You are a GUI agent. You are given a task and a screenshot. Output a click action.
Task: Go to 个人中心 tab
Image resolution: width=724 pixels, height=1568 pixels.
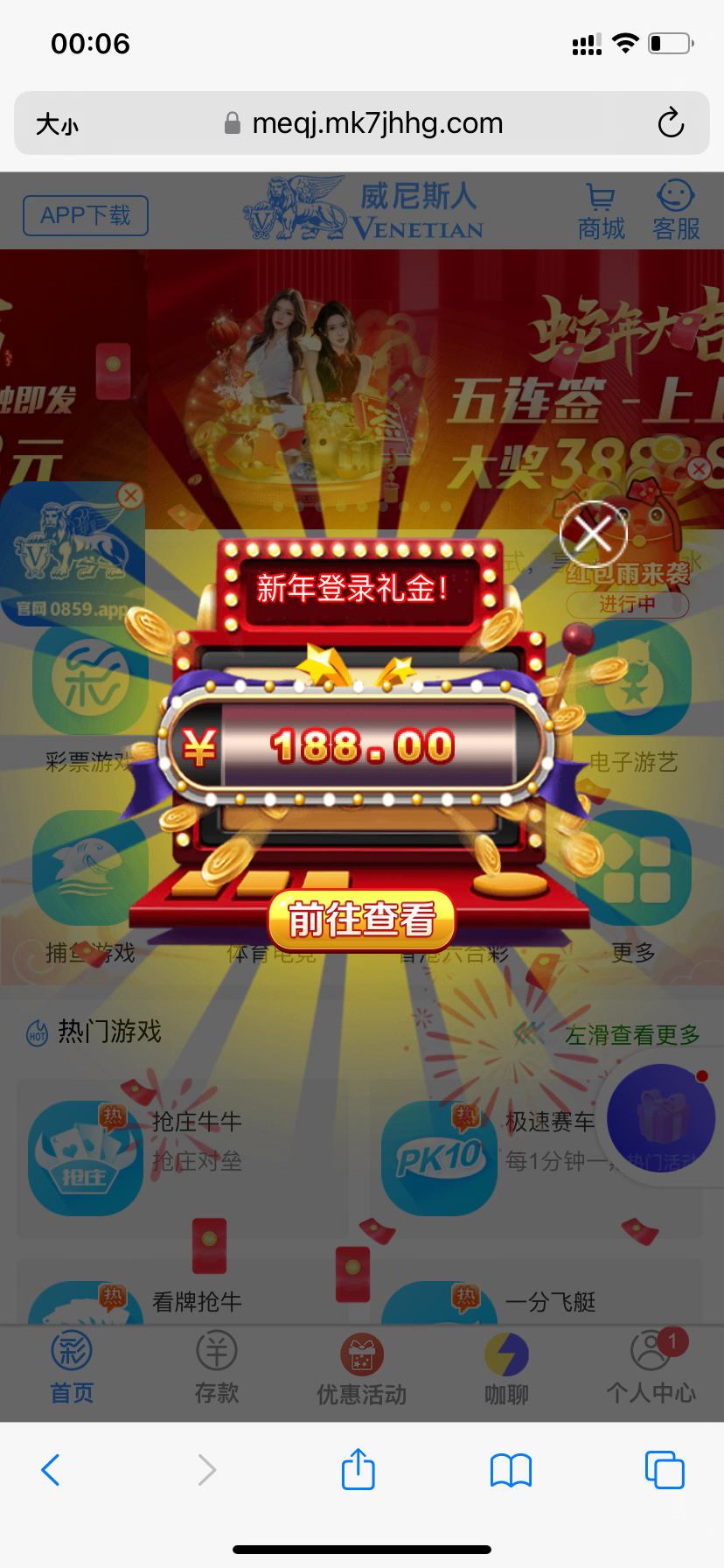[651, 1368]
